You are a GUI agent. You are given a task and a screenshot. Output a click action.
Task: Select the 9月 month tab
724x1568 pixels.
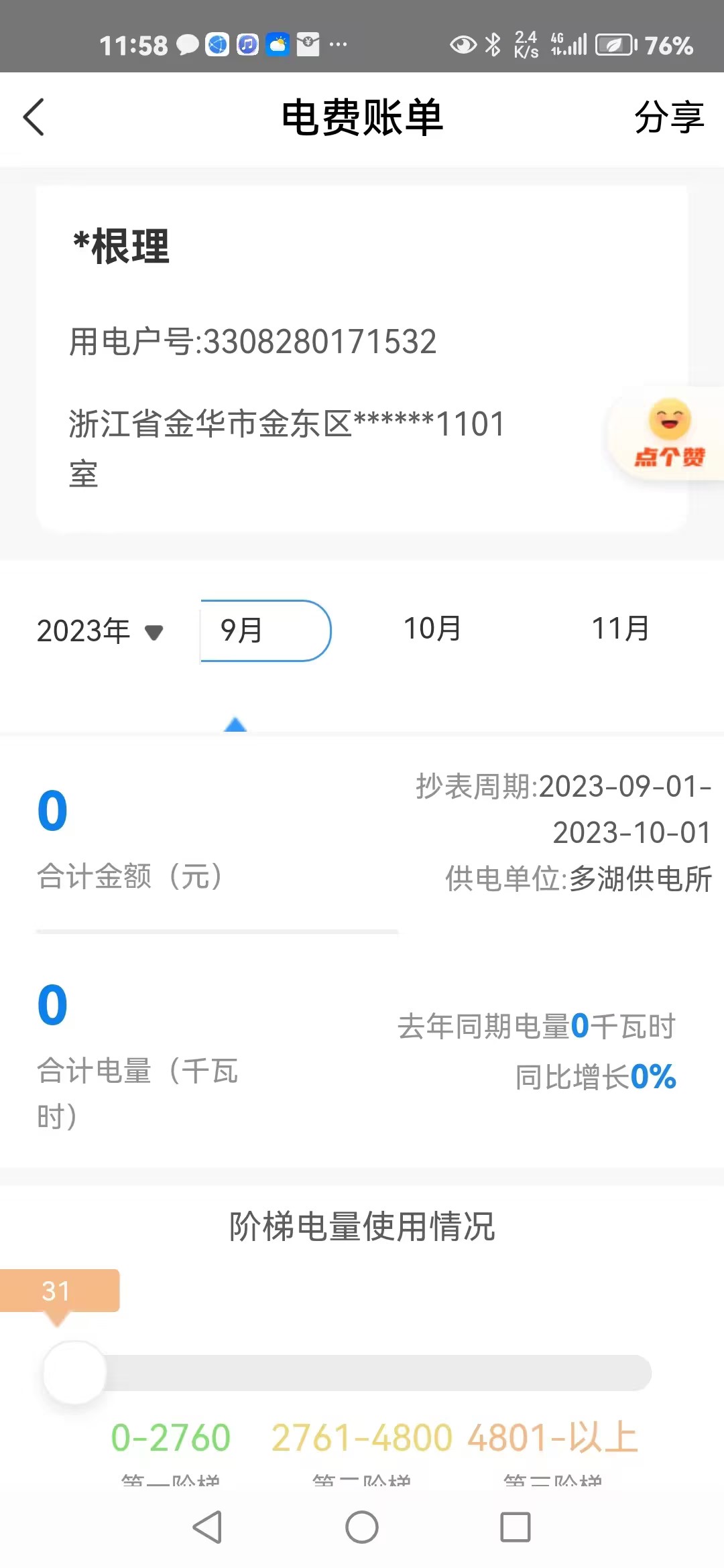coord(265,631)
